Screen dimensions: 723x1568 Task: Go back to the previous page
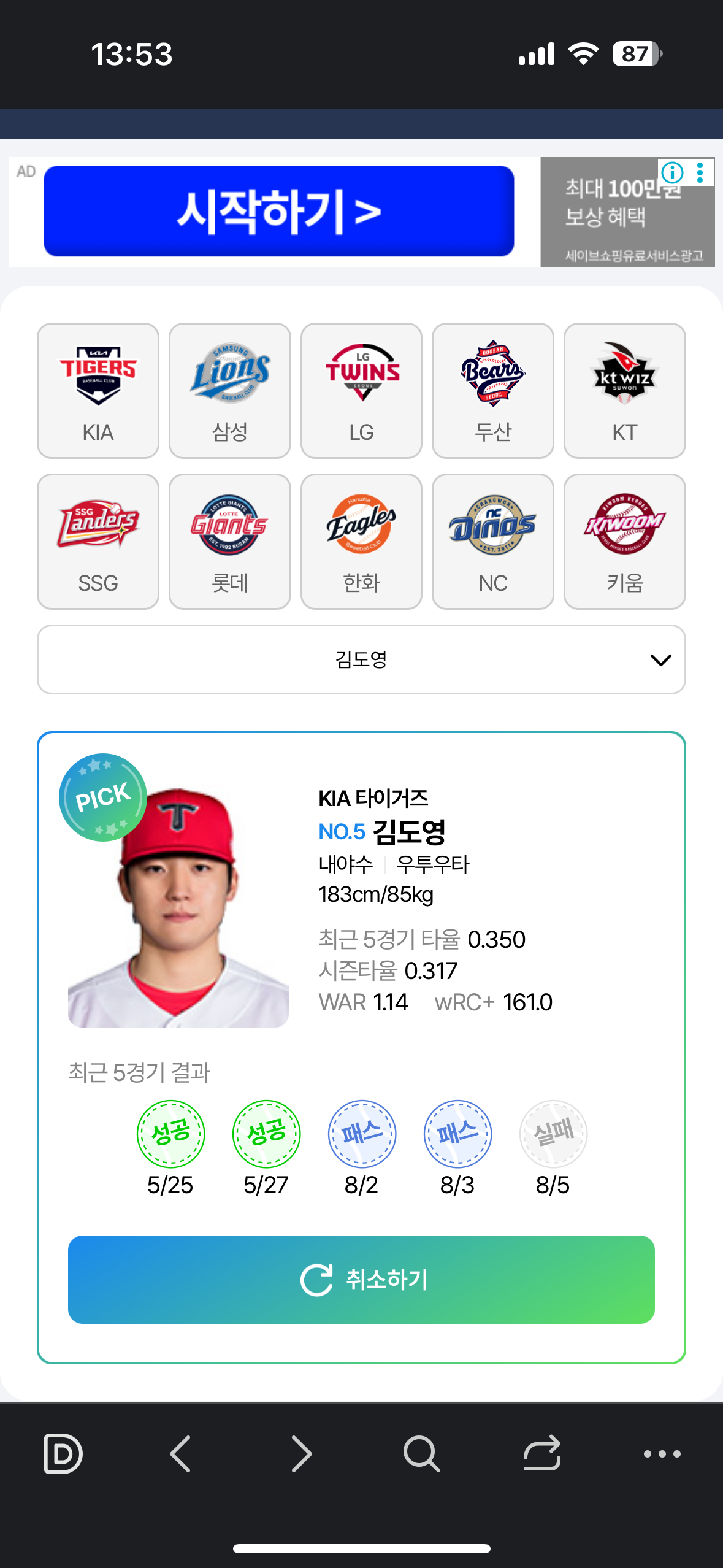[x=180, y=1453]
